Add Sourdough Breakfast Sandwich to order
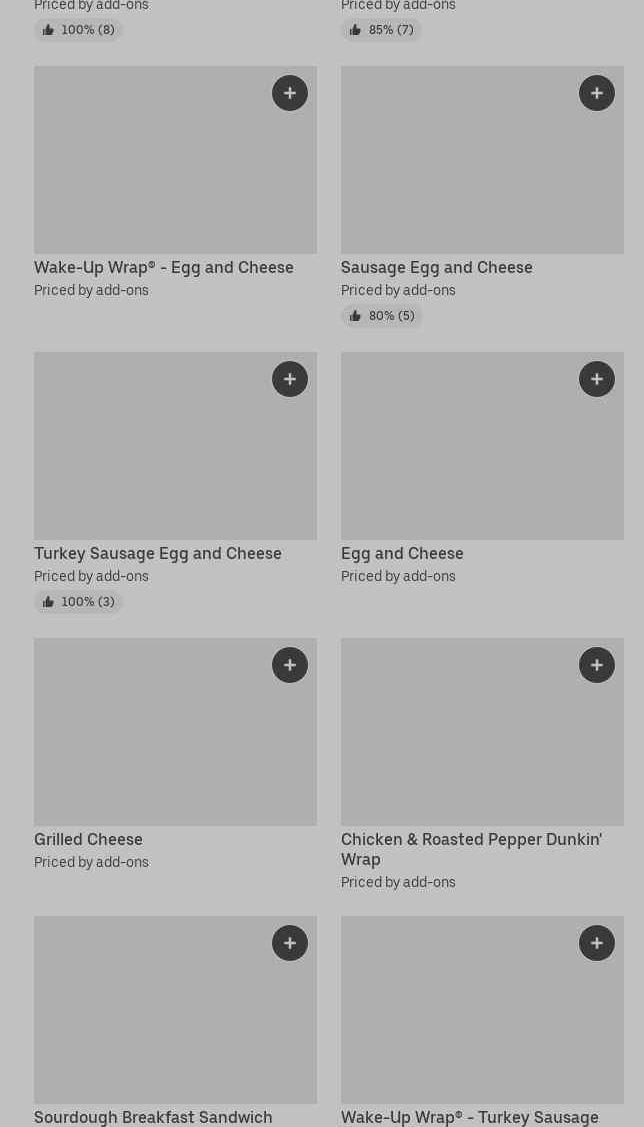The image size is (644, 1127). point(290,943)
